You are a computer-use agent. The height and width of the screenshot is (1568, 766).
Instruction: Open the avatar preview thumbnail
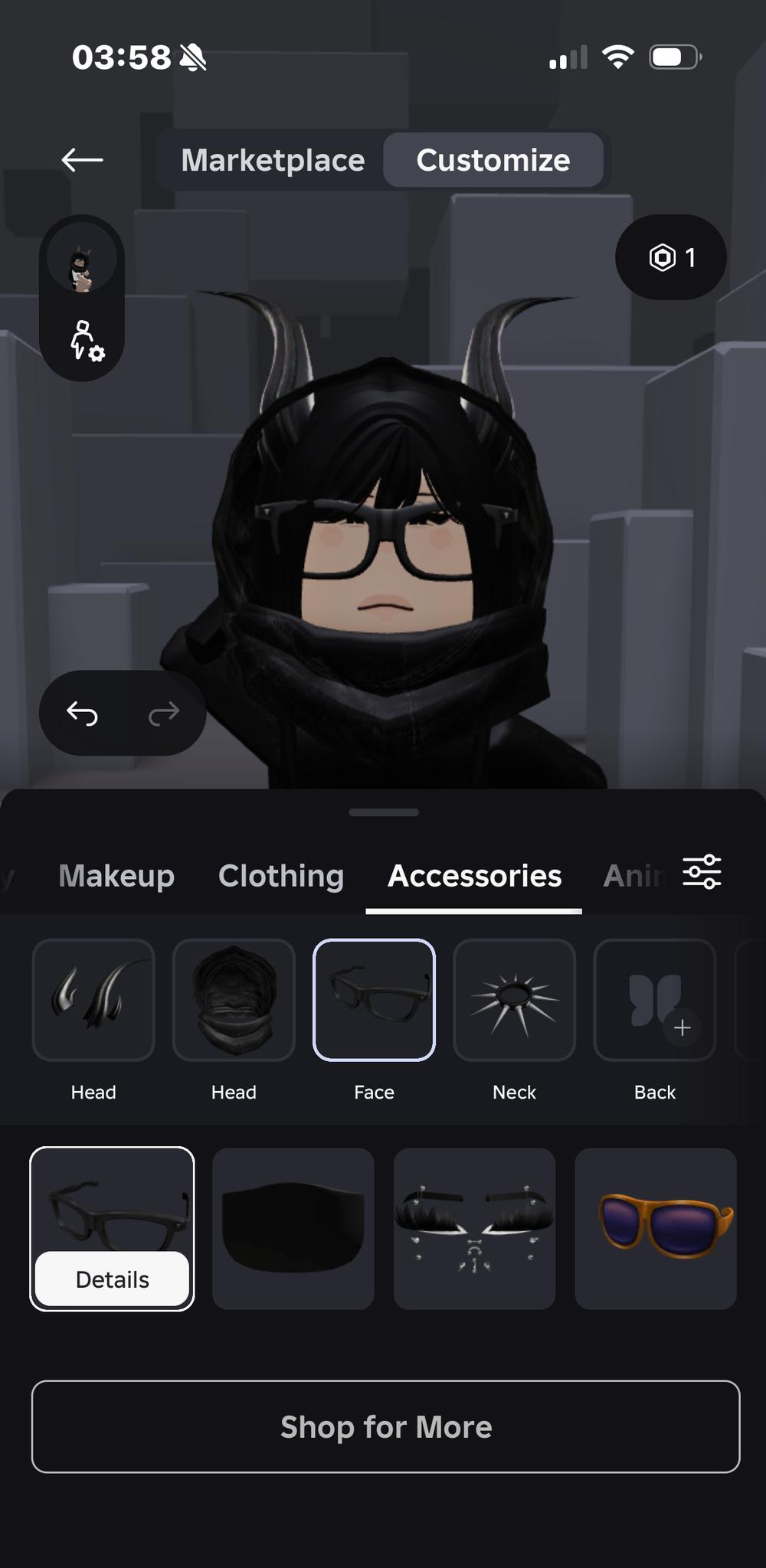point(82,260)
